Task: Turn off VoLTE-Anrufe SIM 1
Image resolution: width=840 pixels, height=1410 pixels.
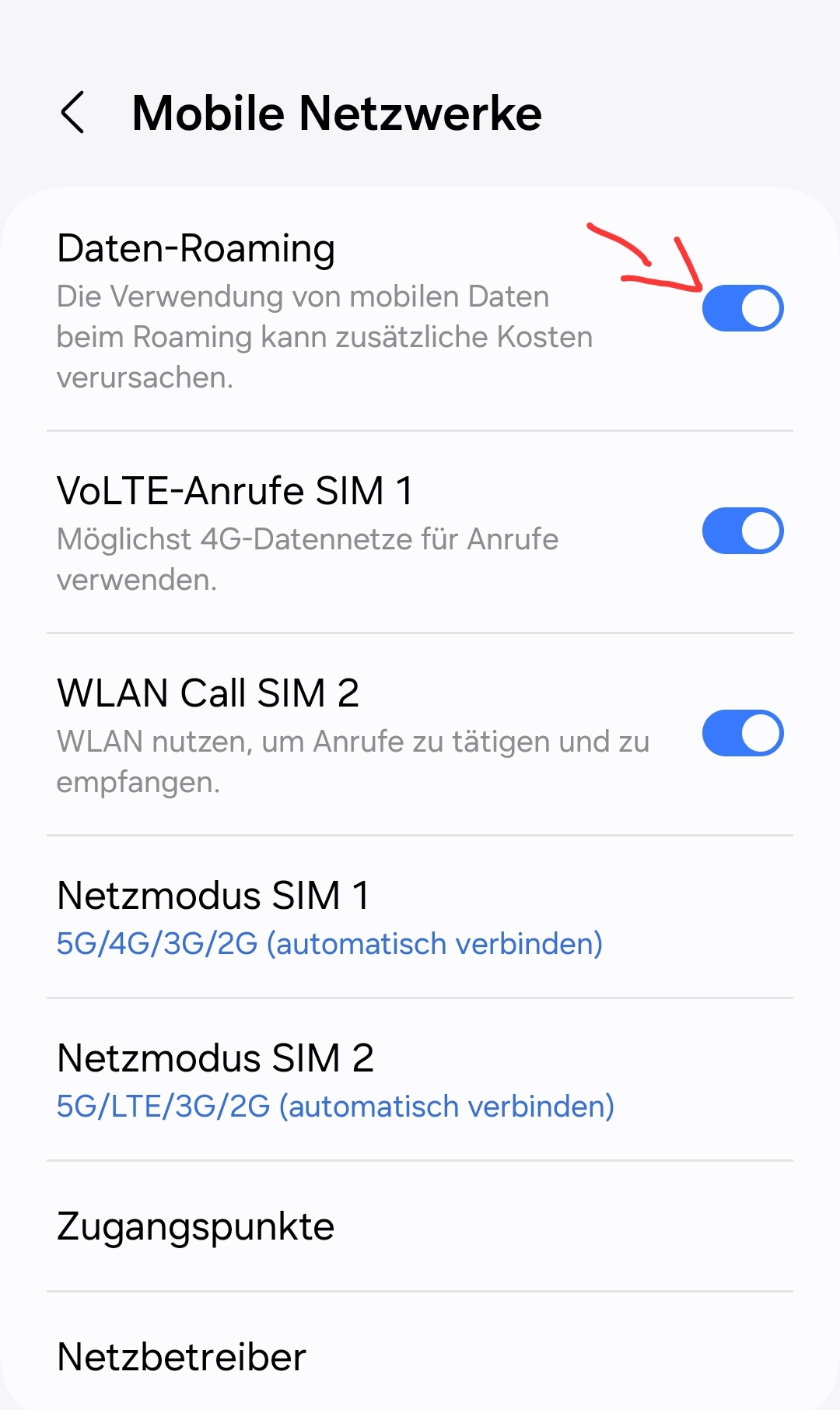Action: click(742, 531)
